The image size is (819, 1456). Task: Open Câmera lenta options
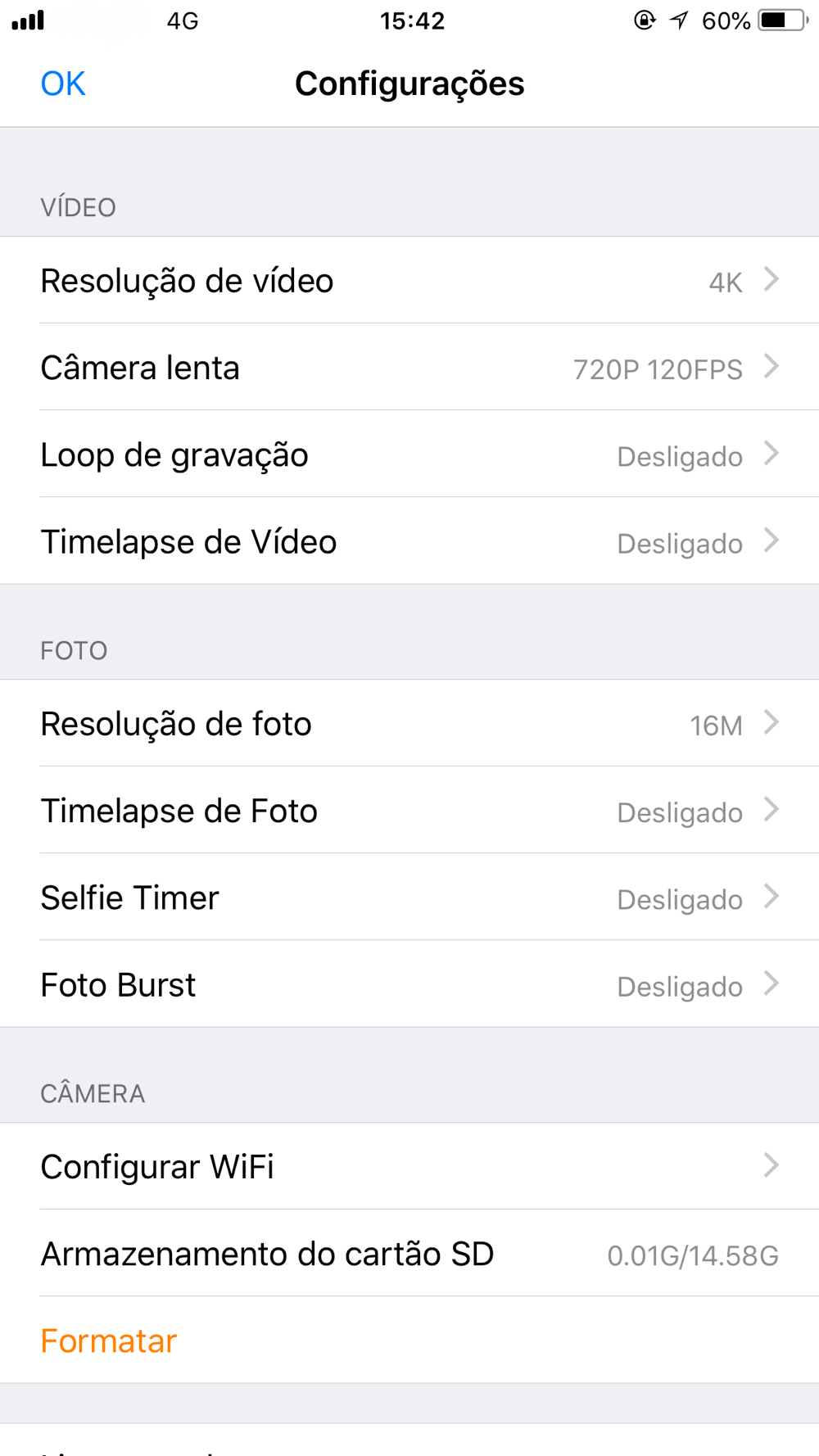[x=409, y=367]
